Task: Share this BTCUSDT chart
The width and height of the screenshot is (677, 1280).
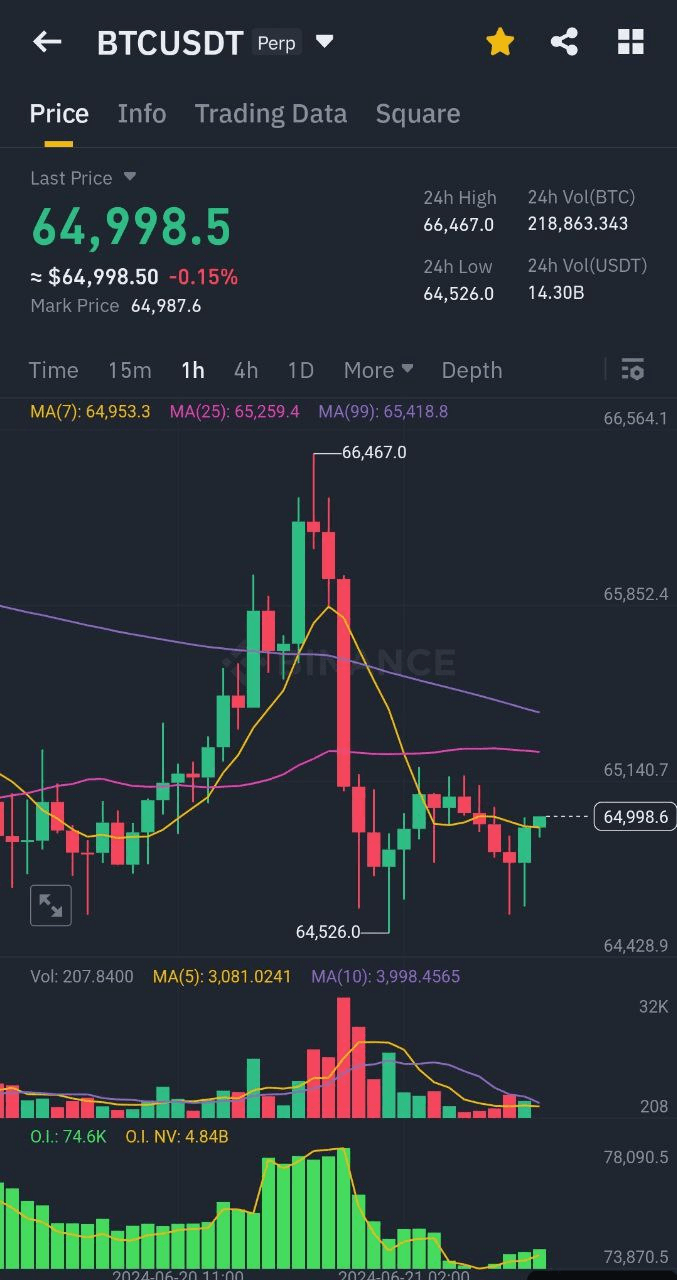Action: tap(564, 42)
